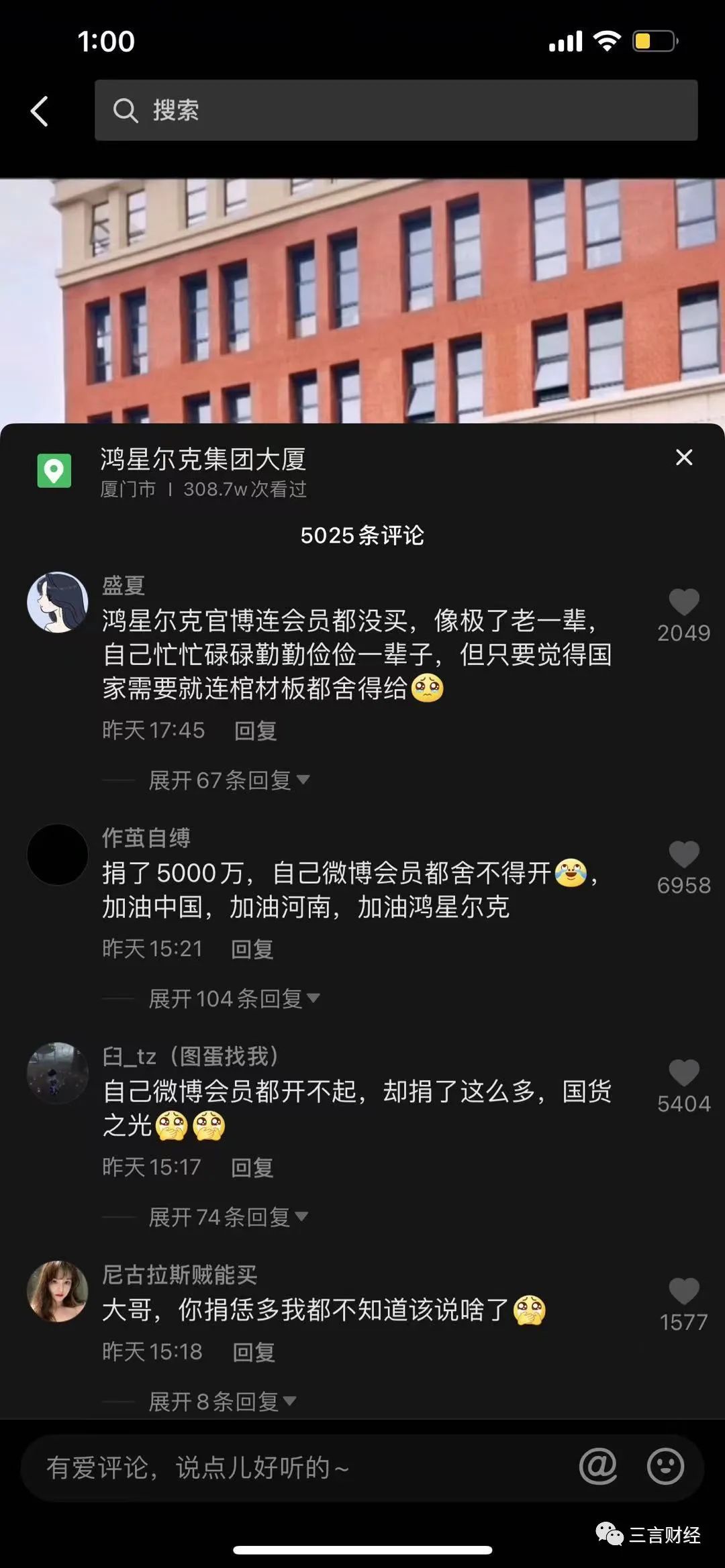Screen dimensions: 725x1568
Task: Mention someone with the @ icon
Action: coord(597,1467)
